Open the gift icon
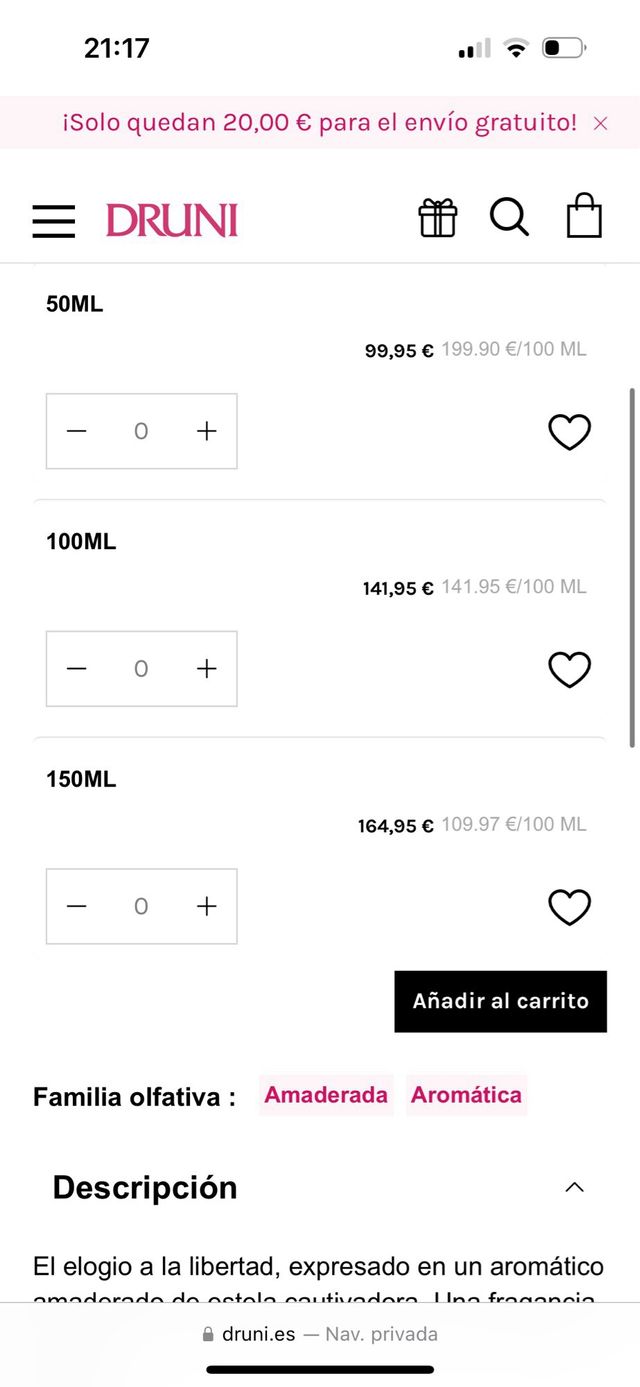The width and height of the screenshot is (640, 1387). pos(438,217)
